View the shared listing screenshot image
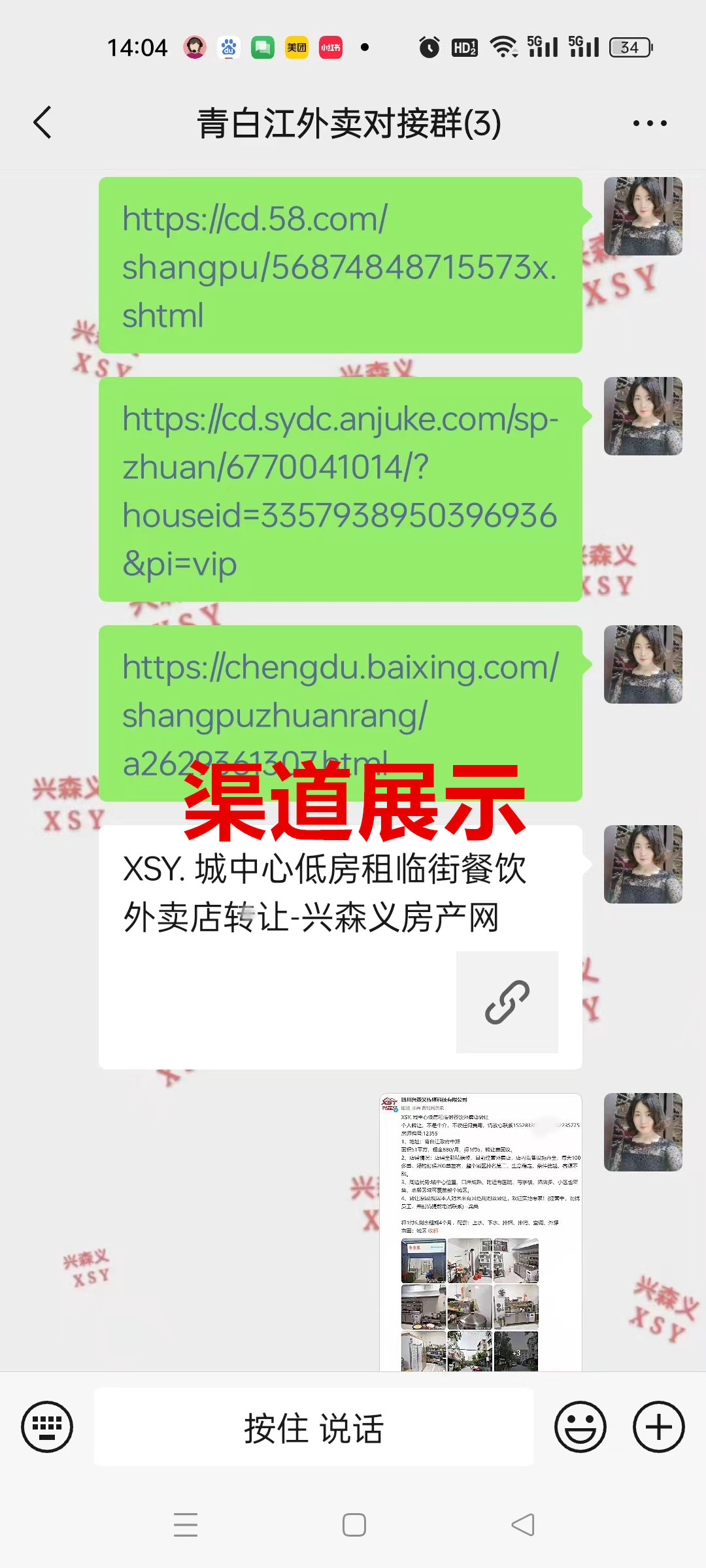The image size is (706, 1568). [x=480, y=1232]
